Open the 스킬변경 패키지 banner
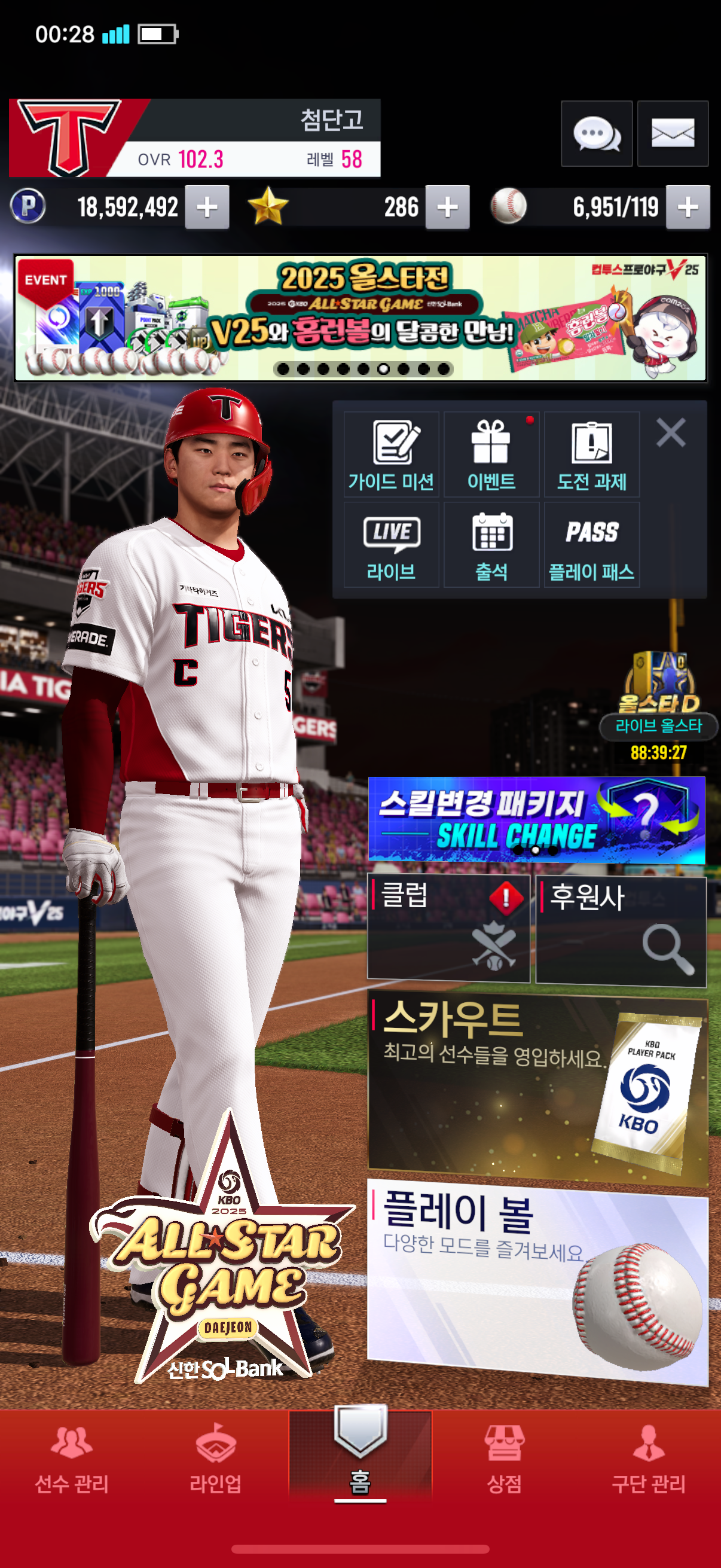 pos(536,819)
